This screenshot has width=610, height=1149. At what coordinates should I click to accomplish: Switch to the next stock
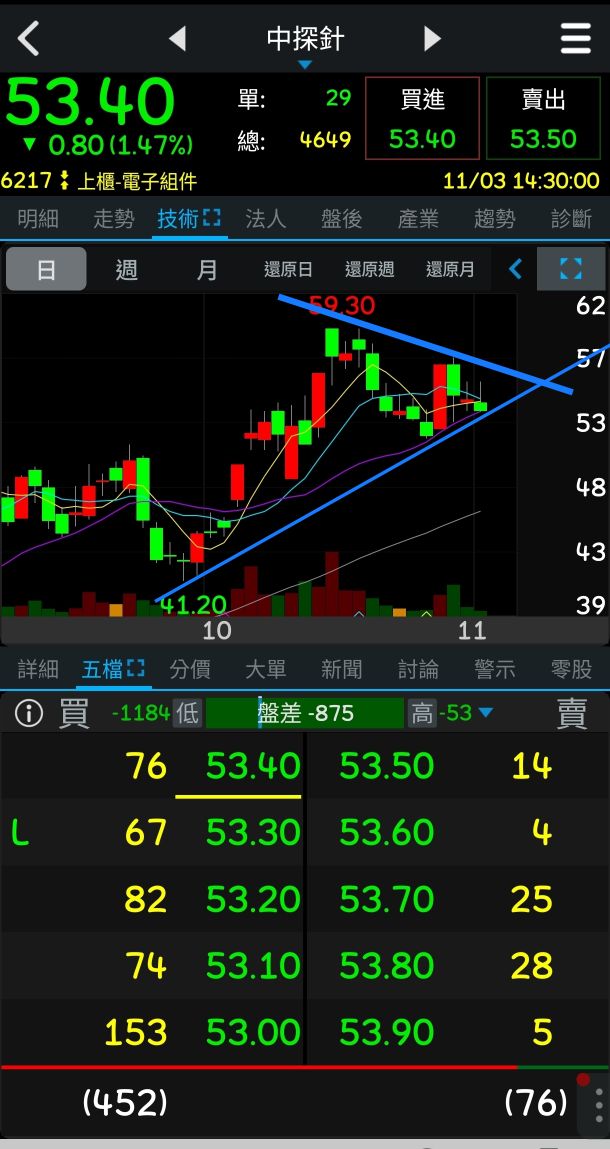432,39
